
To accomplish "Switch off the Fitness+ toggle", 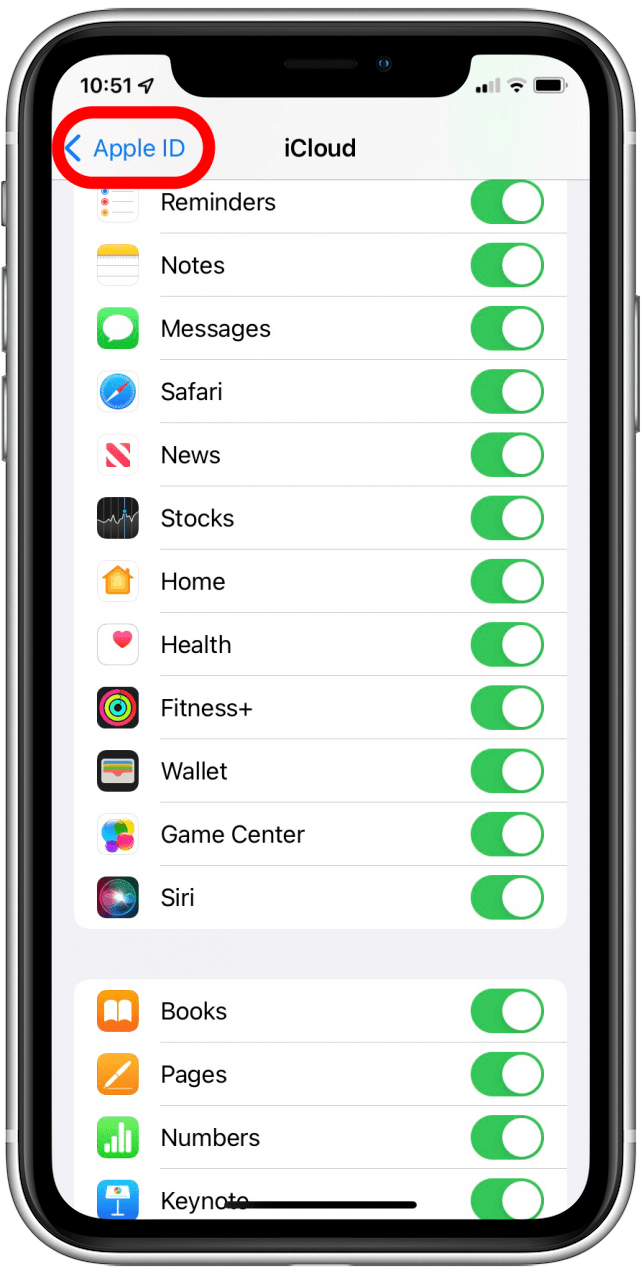I will (x=507, y=708).
